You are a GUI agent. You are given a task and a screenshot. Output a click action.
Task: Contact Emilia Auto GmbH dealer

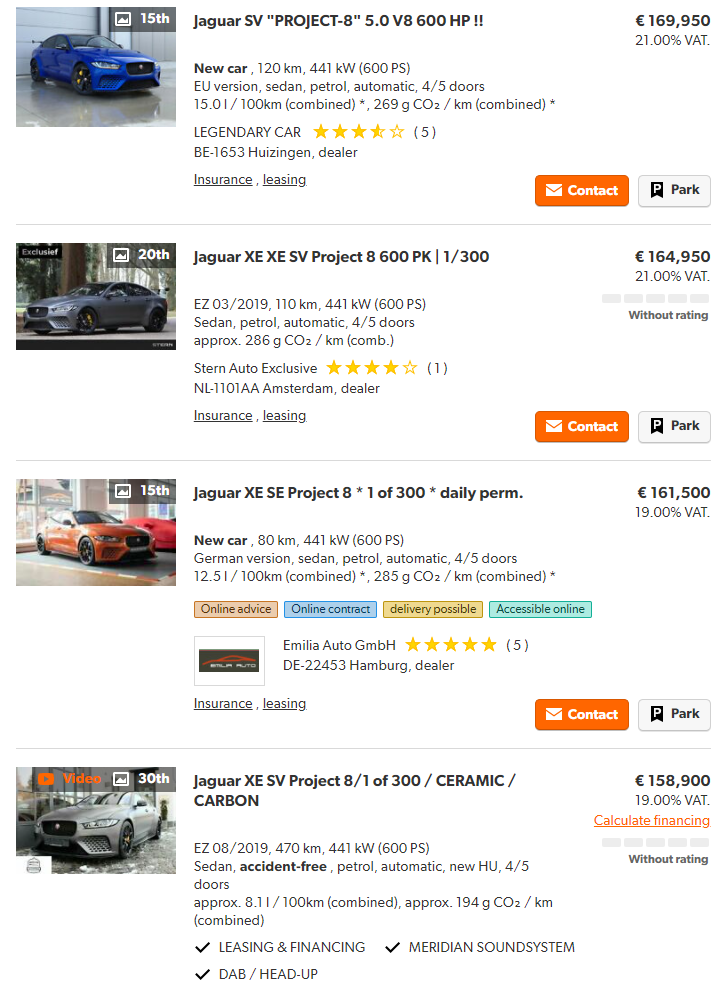[581, 714]
